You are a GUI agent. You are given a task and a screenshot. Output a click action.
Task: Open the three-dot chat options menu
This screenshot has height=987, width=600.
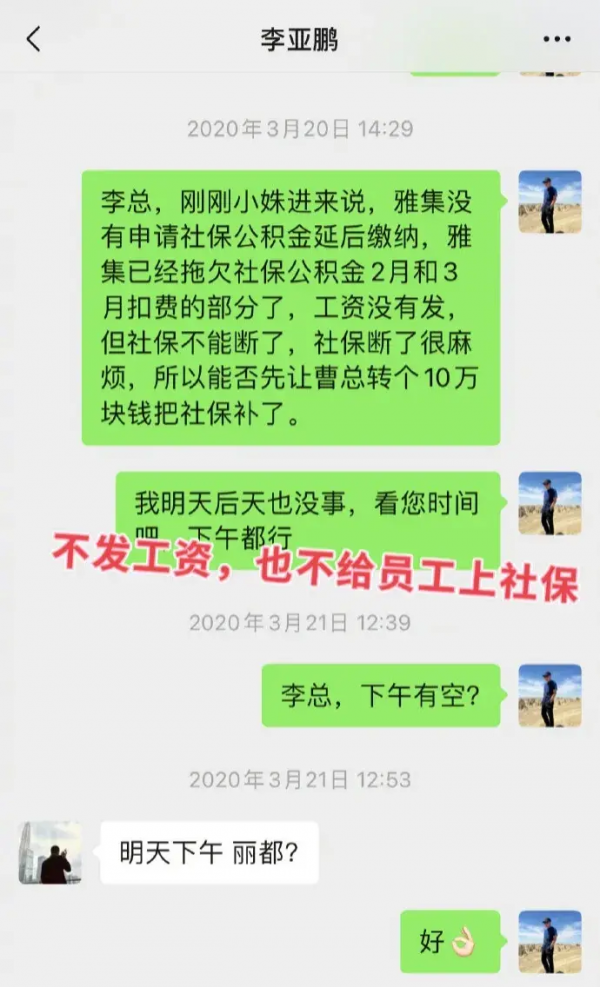click(556, 39)
